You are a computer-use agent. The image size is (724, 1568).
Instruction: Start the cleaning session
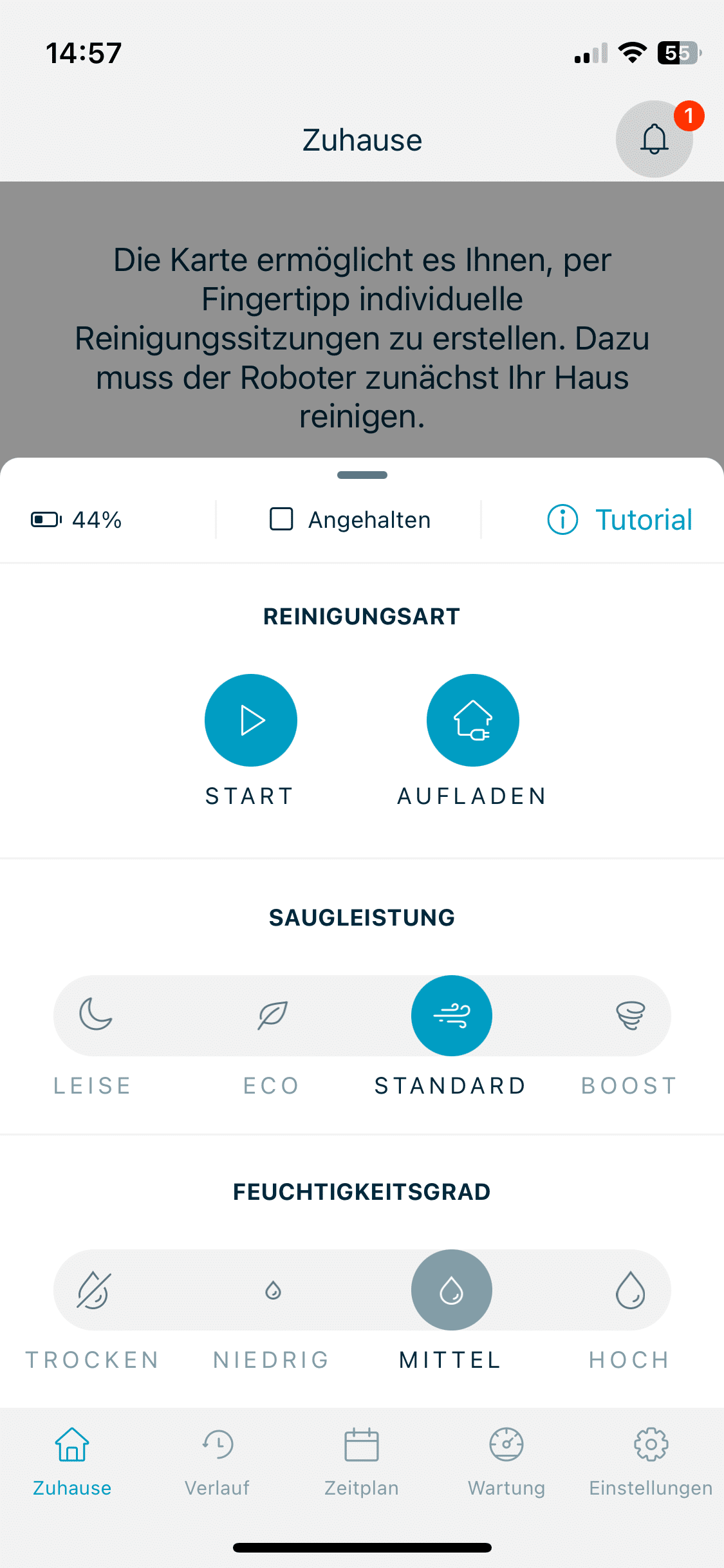pyautogui.click(x=250, y=720)
